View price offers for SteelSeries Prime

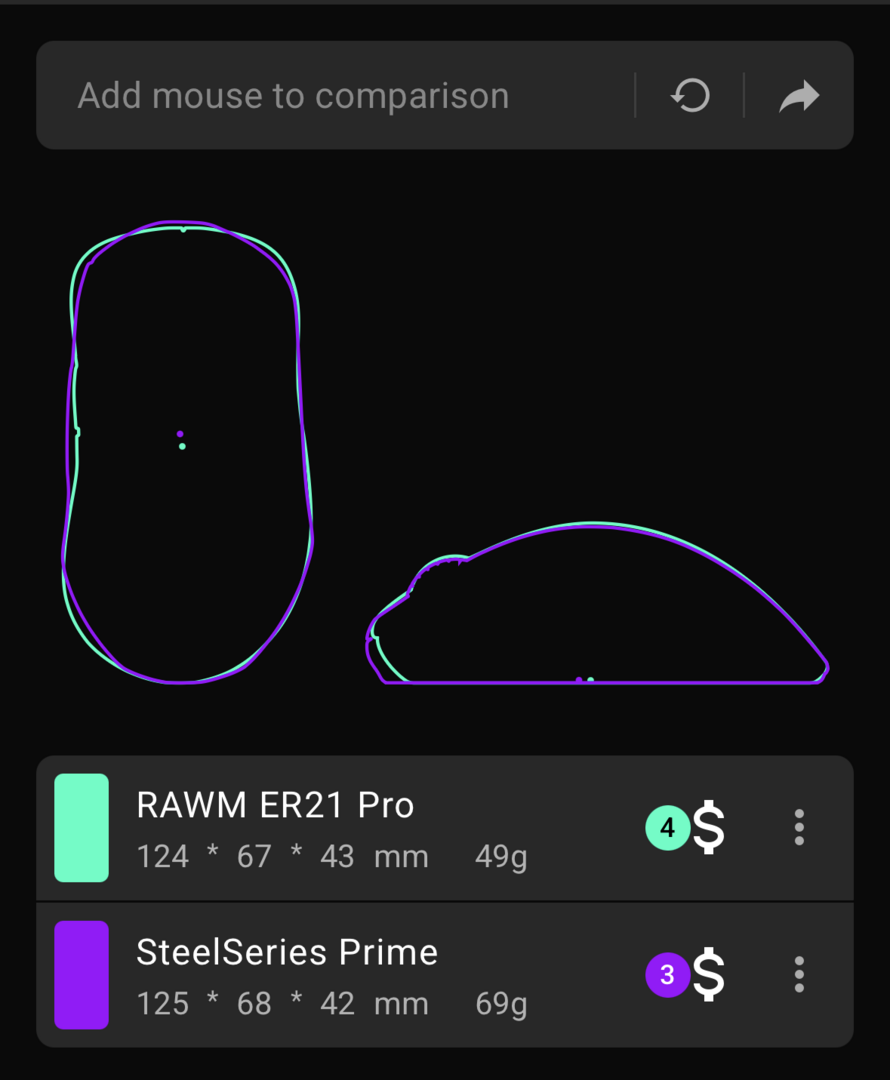click(688, 975)
